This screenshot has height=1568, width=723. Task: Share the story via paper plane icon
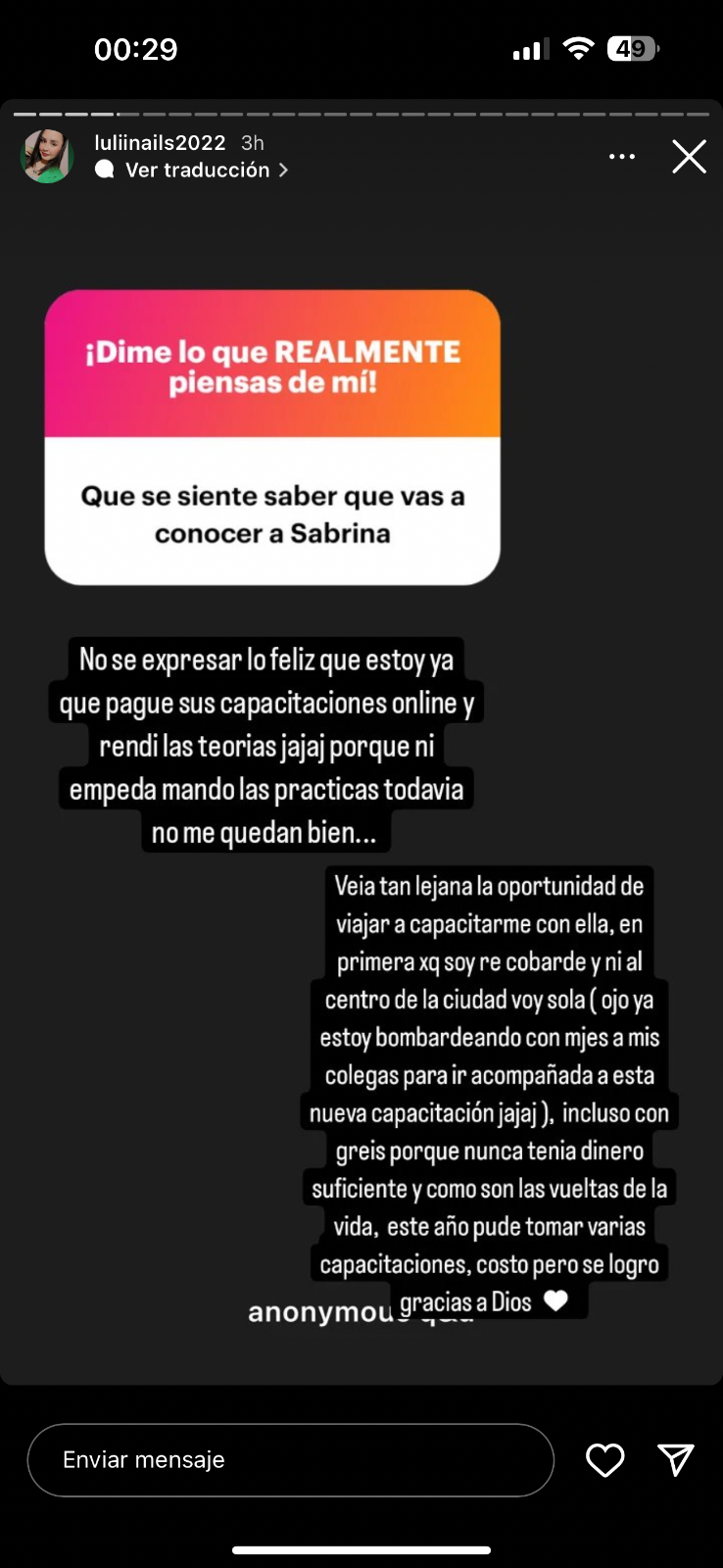coord(676,1460)
